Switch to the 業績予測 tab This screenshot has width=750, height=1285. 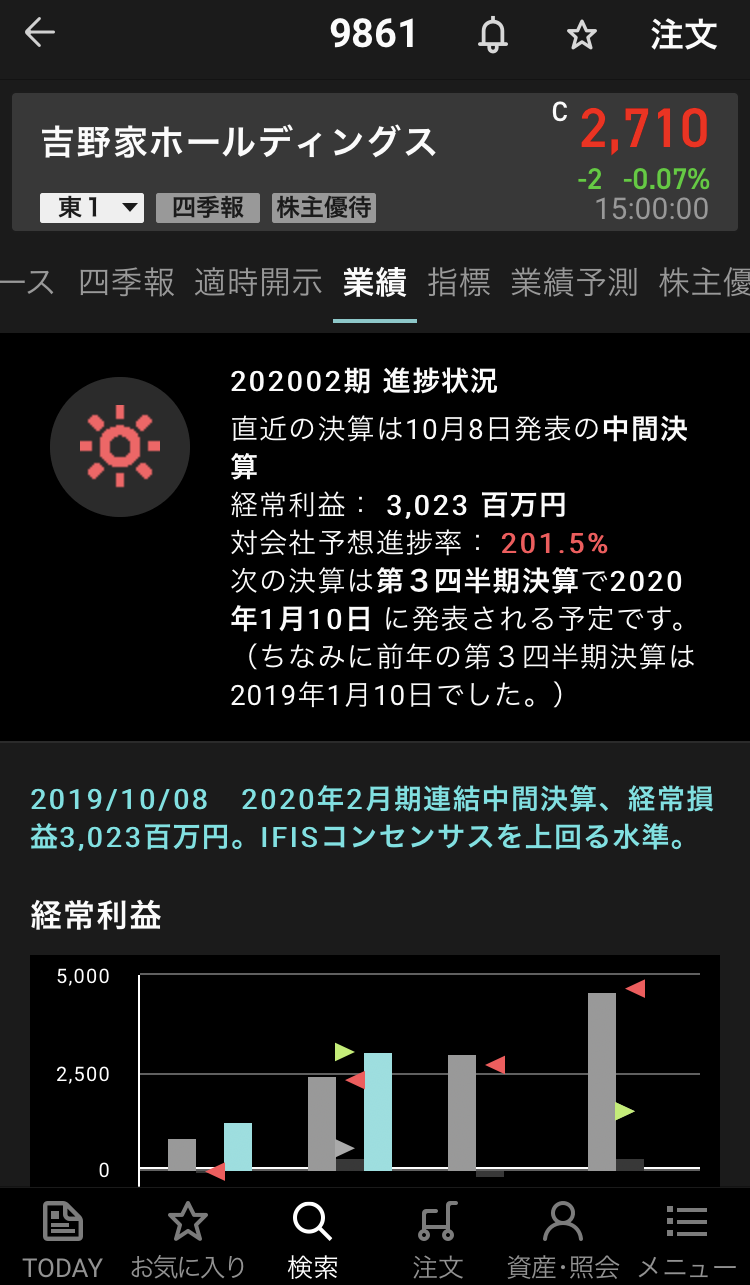574,283
